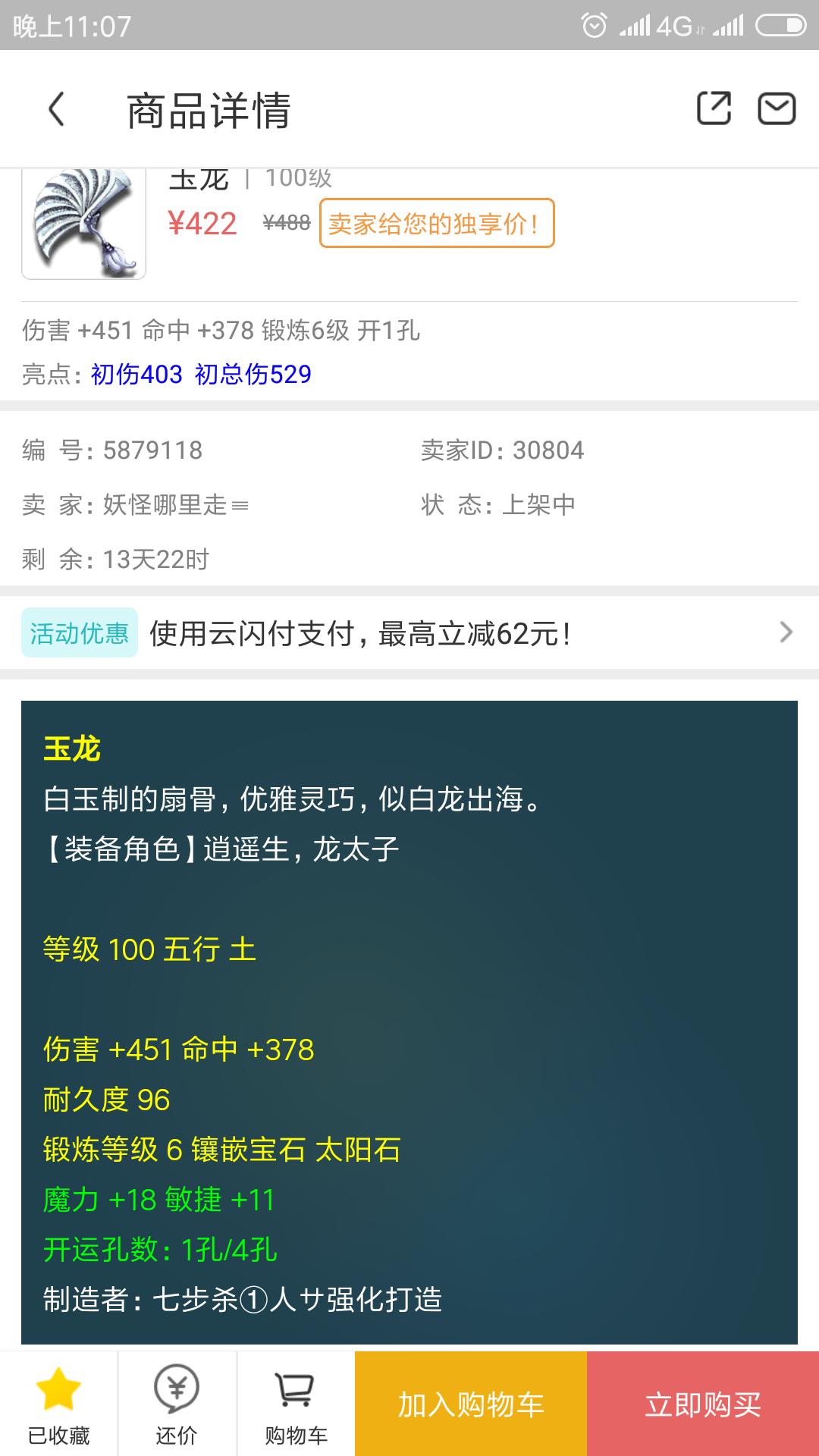The width and height of the screenshot is (819, 1456).
Task: View the 玉龙 fan item thumbnail
Action: 84,224
